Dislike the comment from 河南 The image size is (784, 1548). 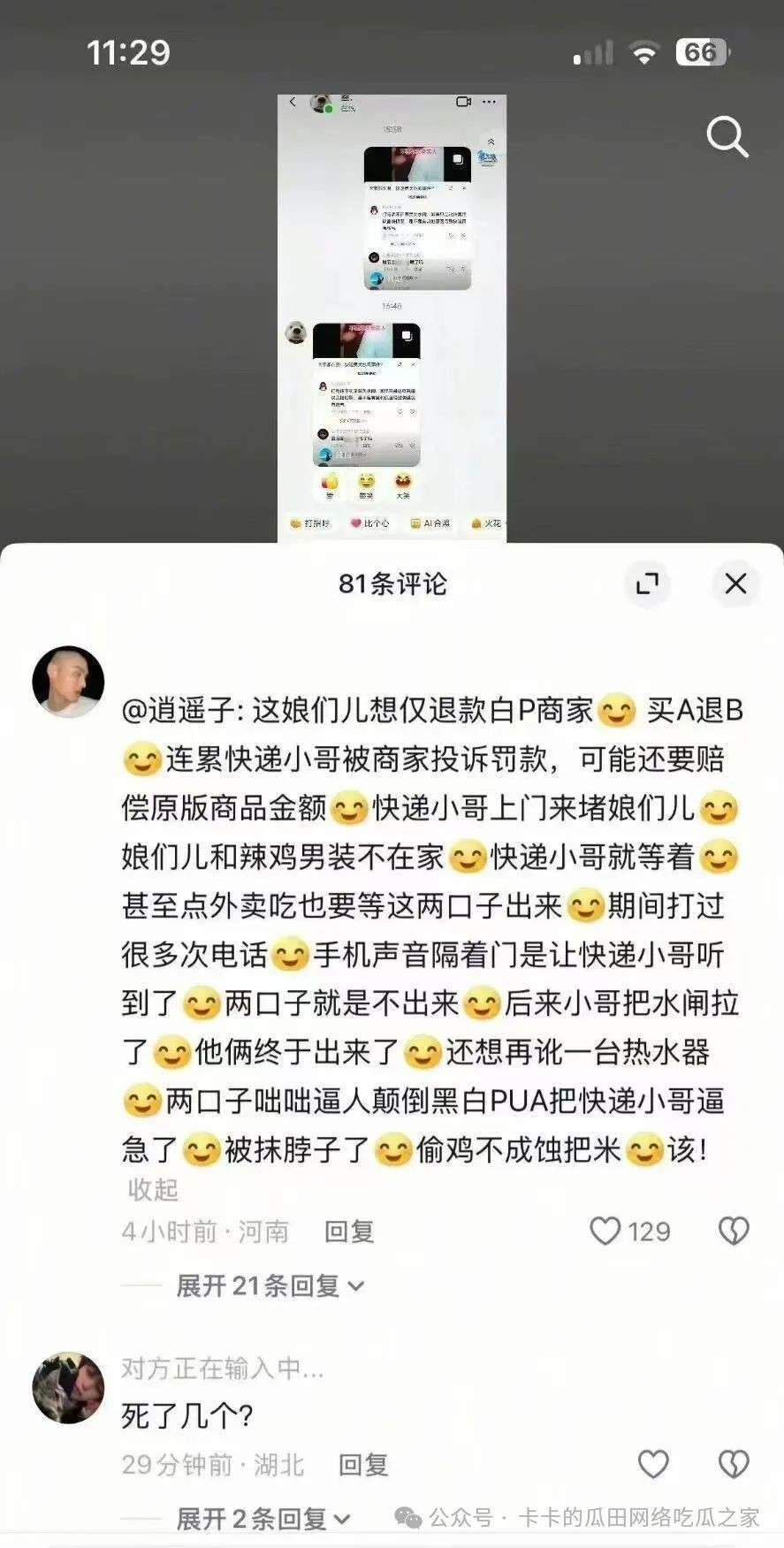(x=734, y=1231)
